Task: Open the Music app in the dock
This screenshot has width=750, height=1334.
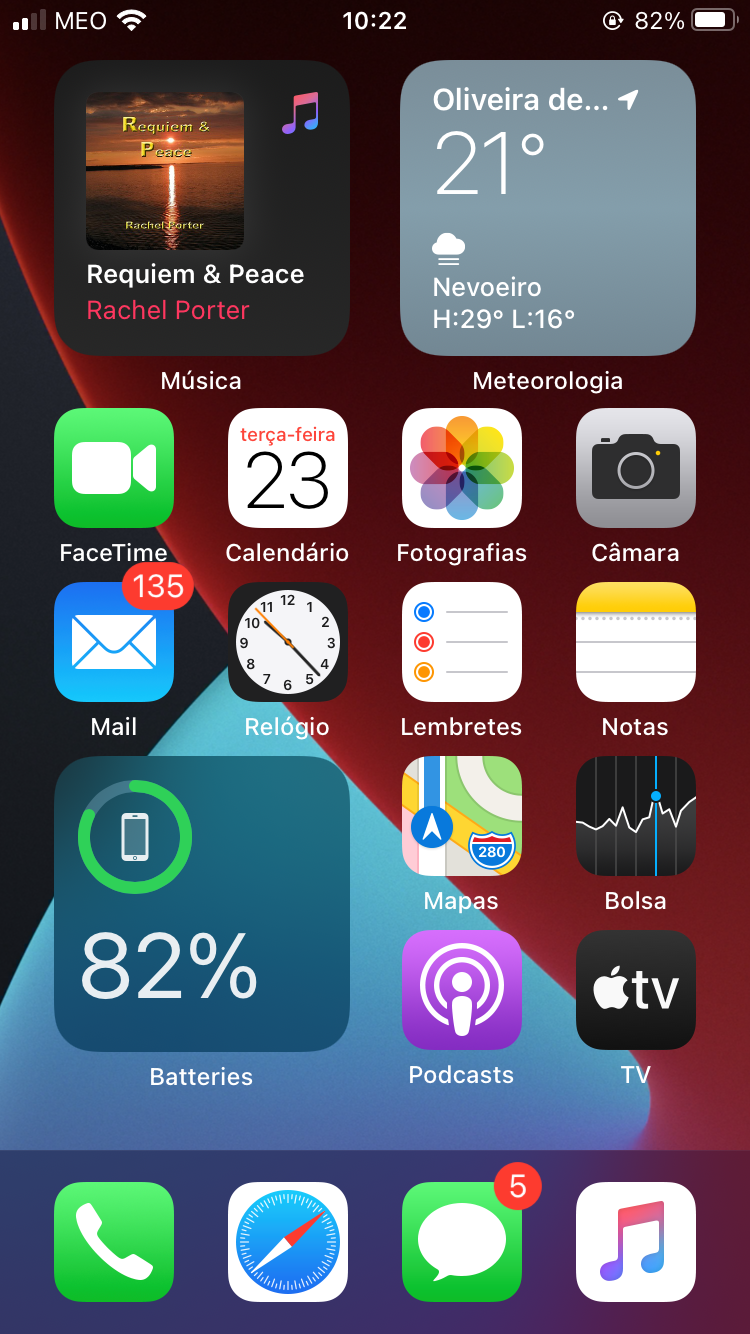Action: coord(636,1242)
